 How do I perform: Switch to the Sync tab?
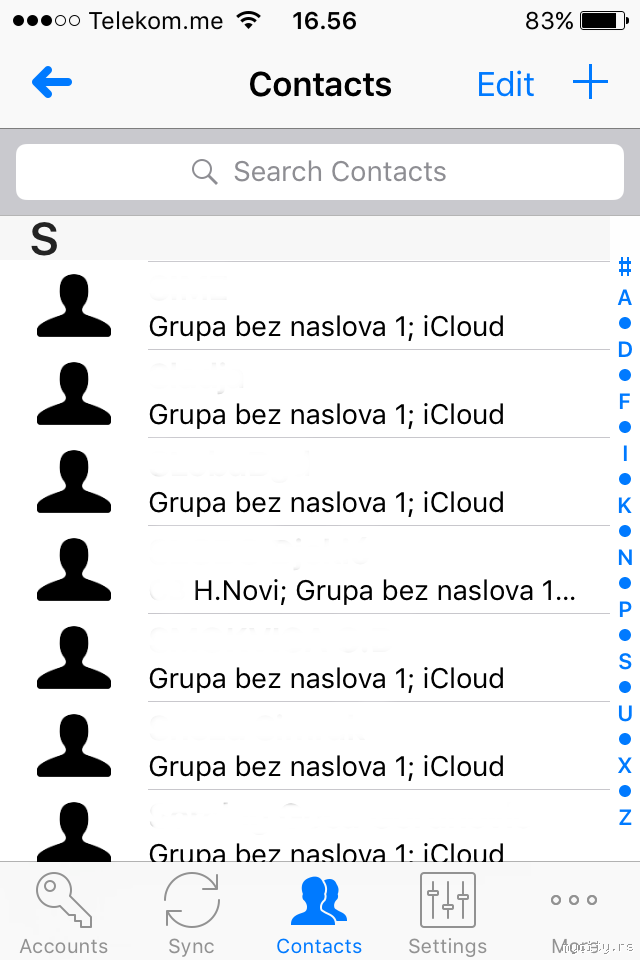point(191,910)
